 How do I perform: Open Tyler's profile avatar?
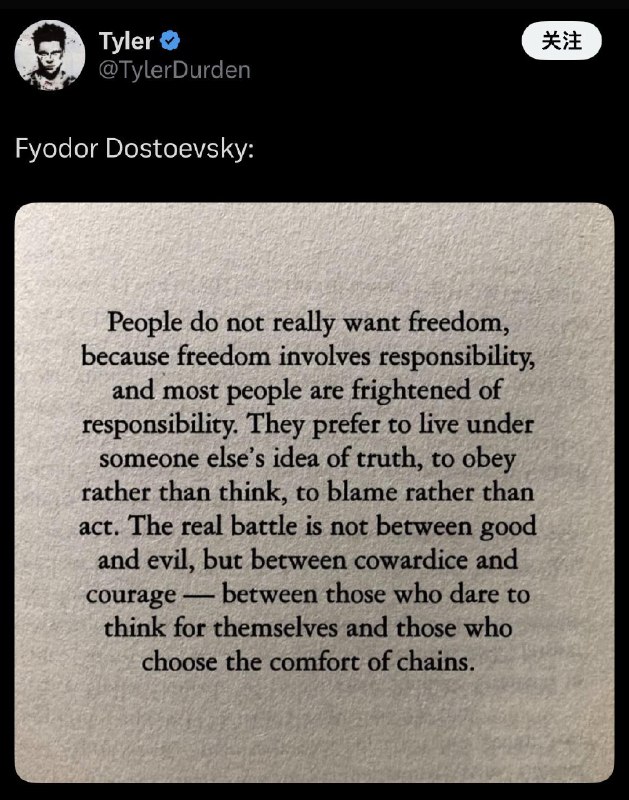49,55
